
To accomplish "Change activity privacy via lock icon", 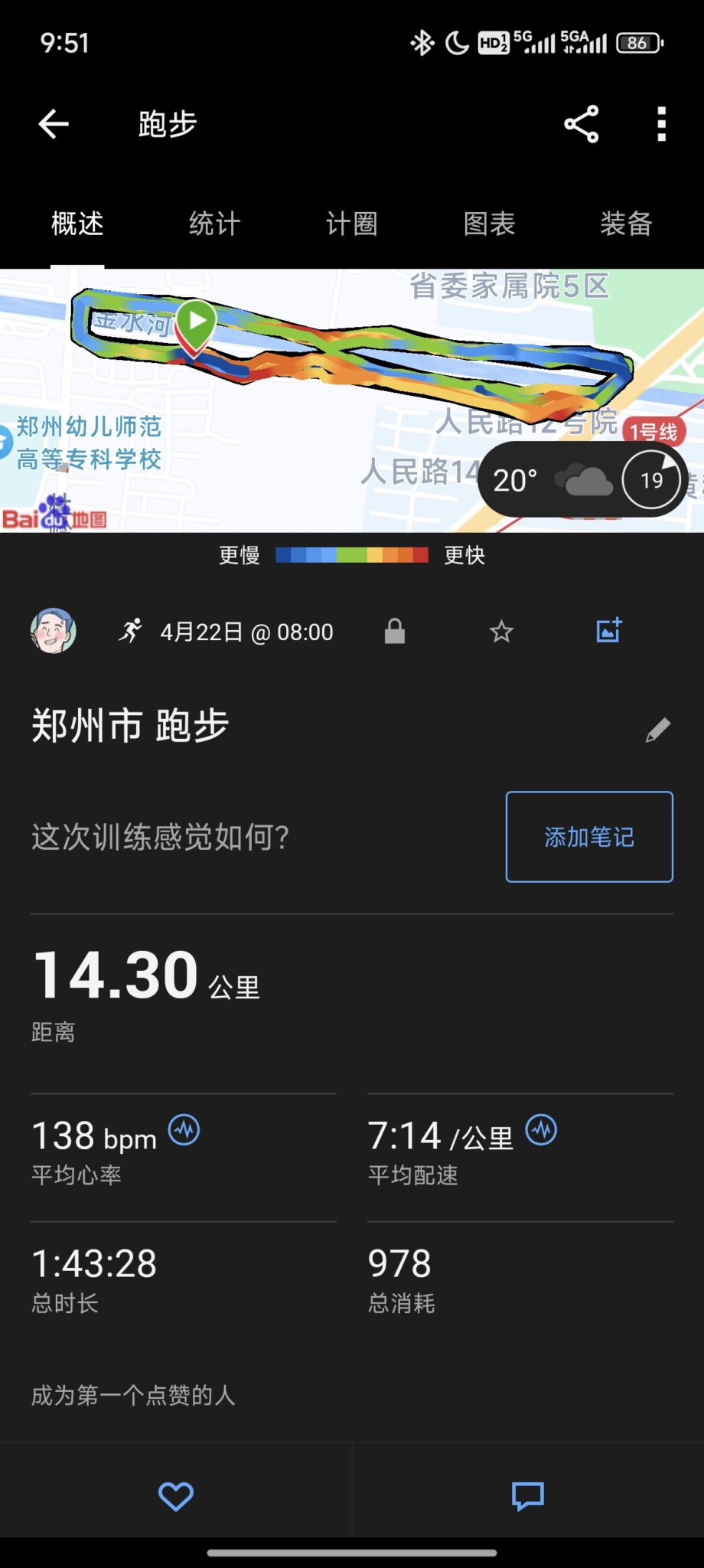I will point(394,632).
